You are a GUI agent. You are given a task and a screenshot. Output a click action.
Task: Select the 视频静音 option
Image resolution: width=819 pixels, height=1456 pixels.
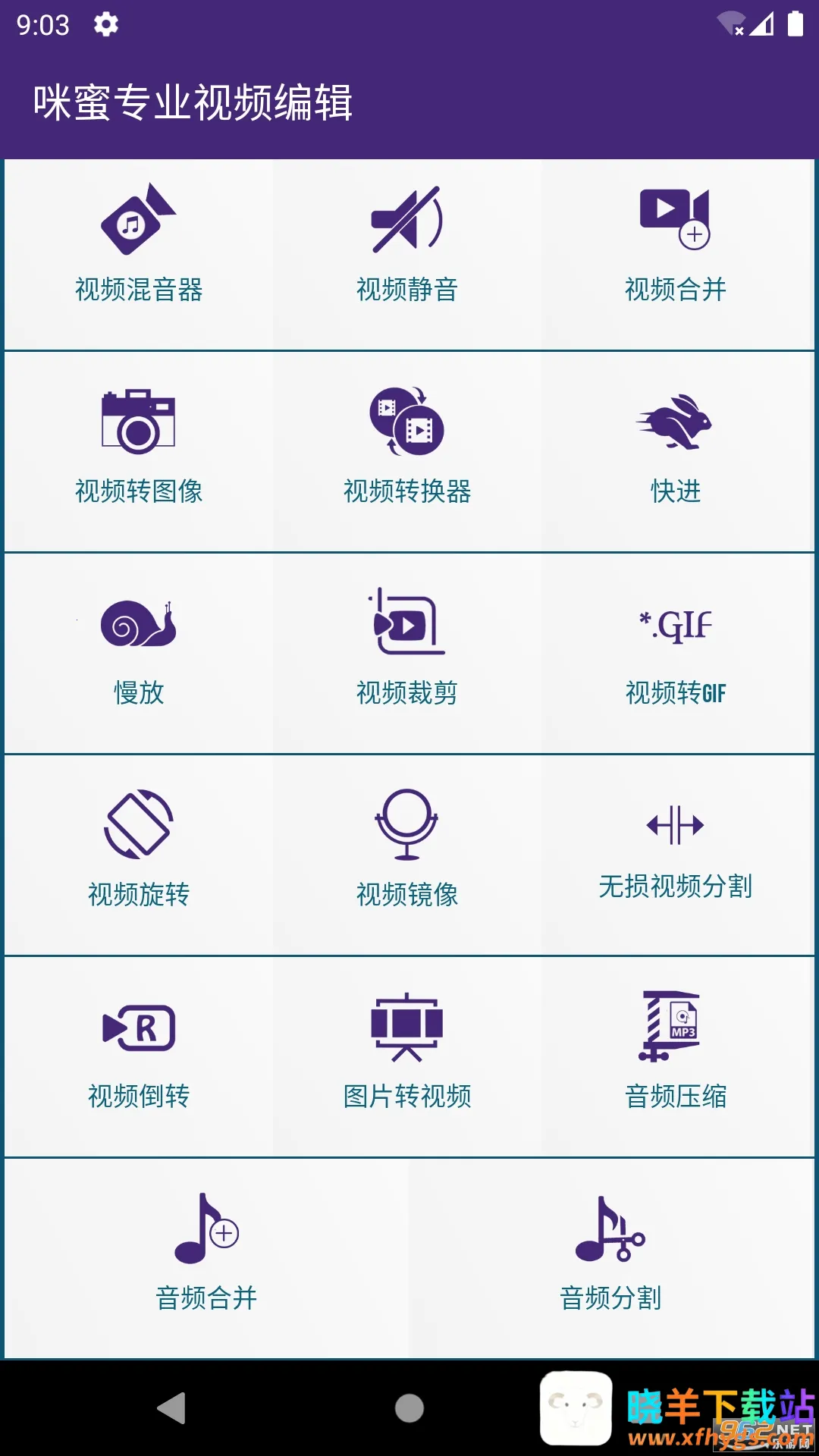[x=407, y=254]
